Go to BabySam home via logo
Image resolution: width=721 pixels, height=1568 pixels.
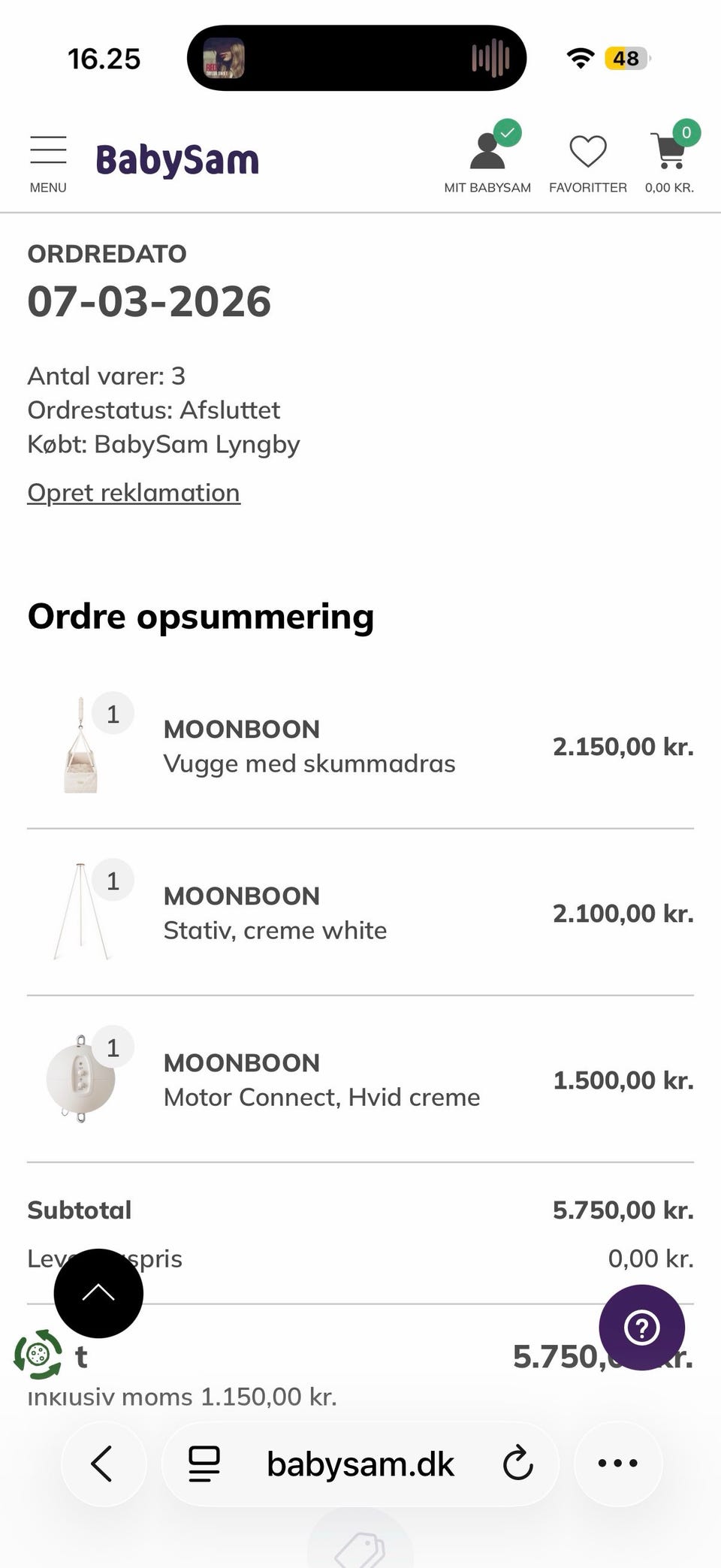pyautogui.click(x=177, y=160)
